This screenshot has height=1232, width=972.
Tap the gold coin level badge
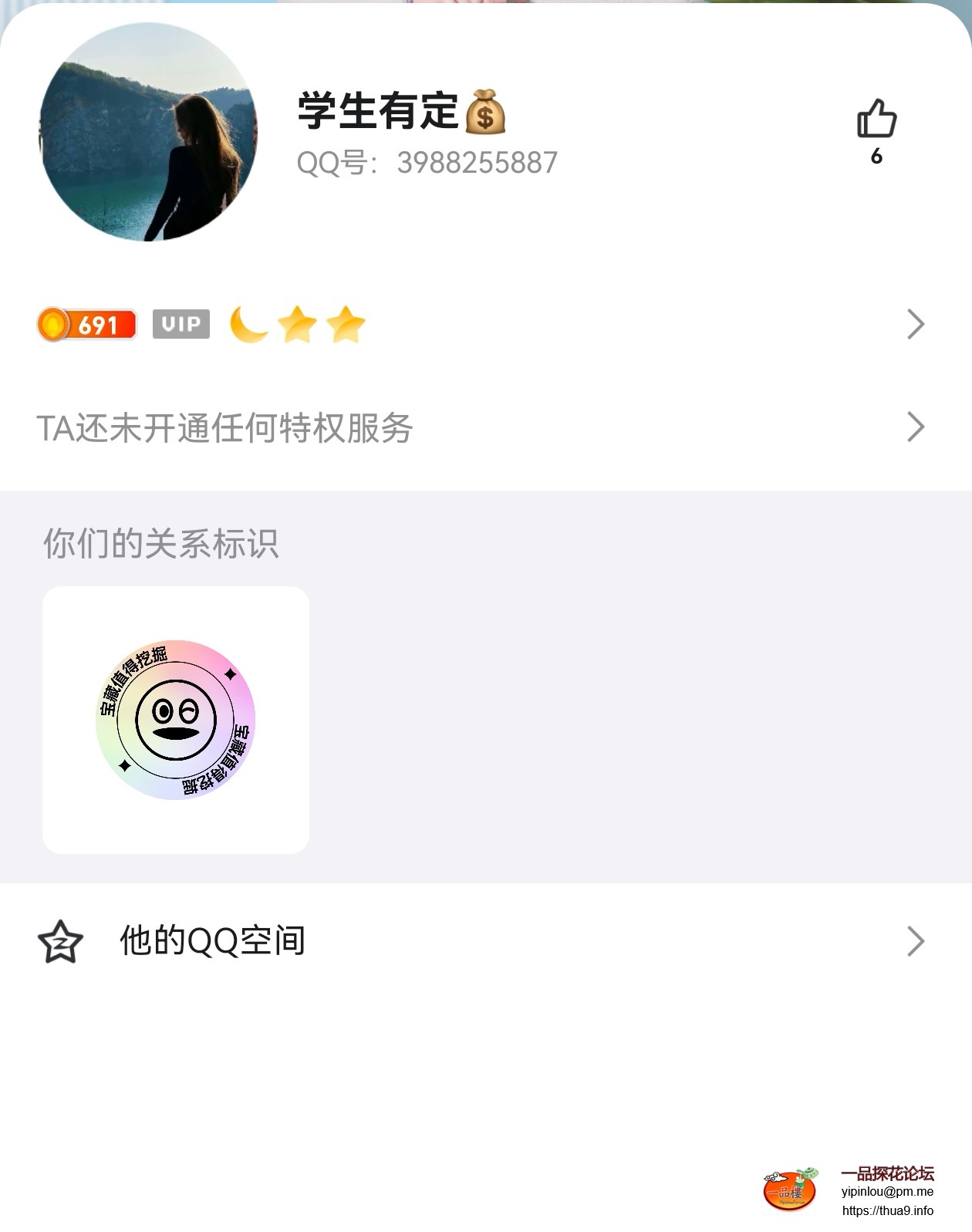click(x=85, y=326)
